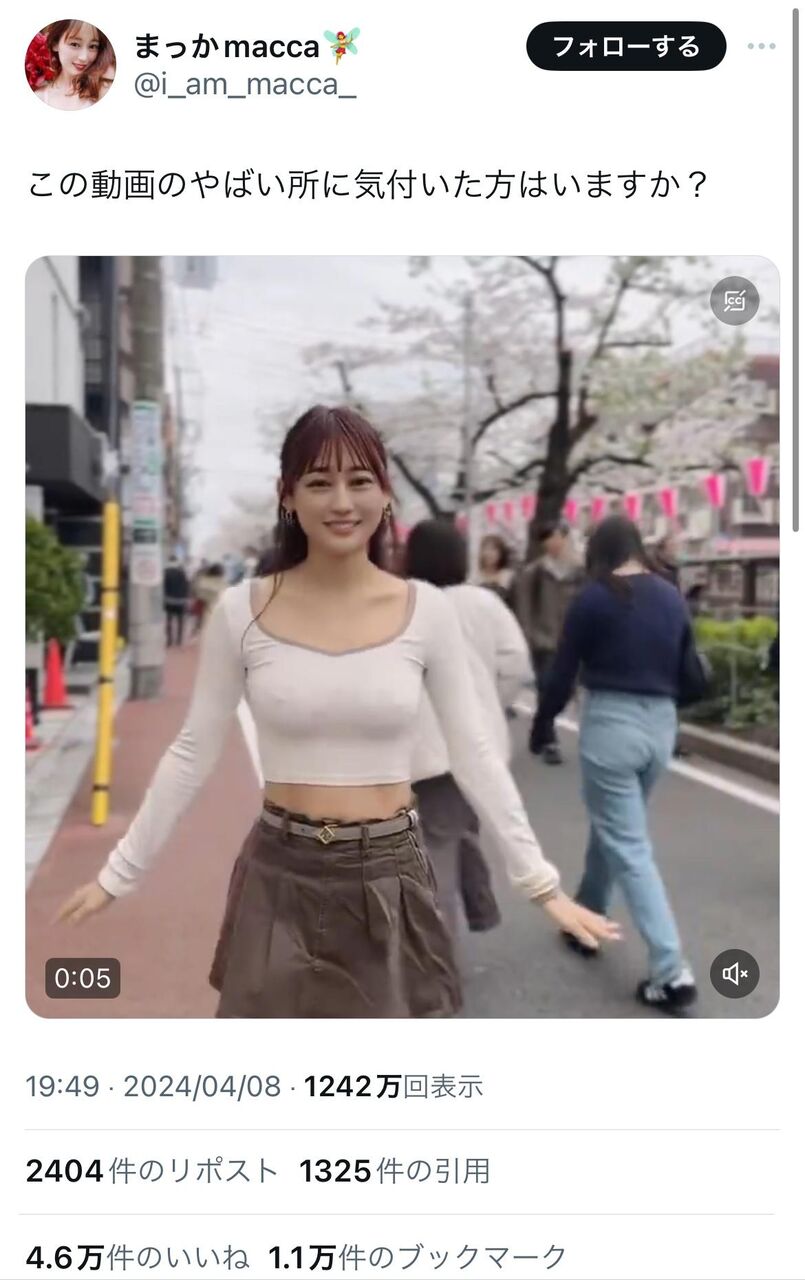View the 2404 reposts list
This screenshot has height=1280, width=805.
pyautogui.click(x=152, y=1171)
